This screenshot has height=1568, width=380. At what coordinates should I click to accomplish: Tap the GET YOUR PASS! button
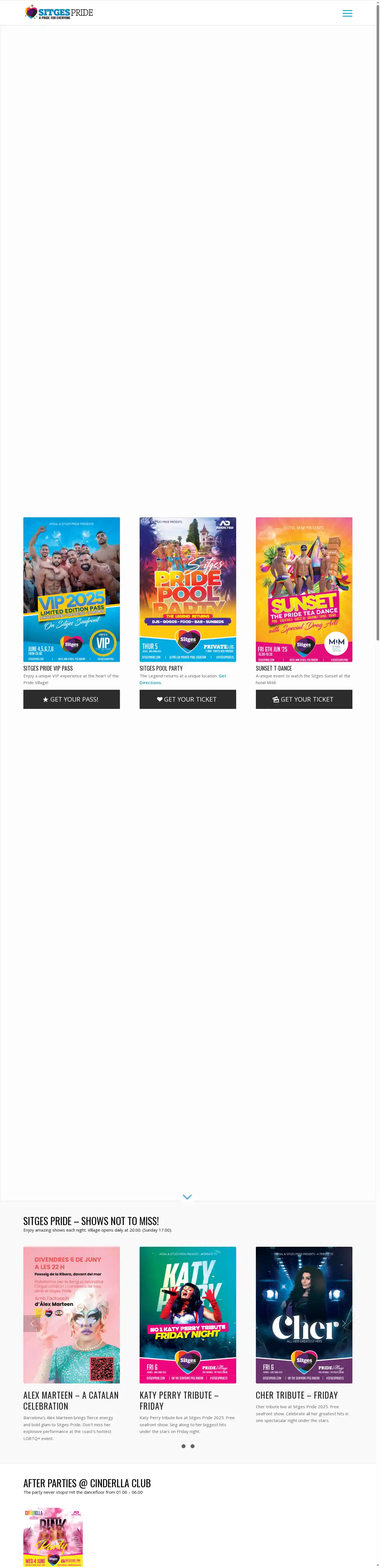pyautogui.click(x=71, y=699)
